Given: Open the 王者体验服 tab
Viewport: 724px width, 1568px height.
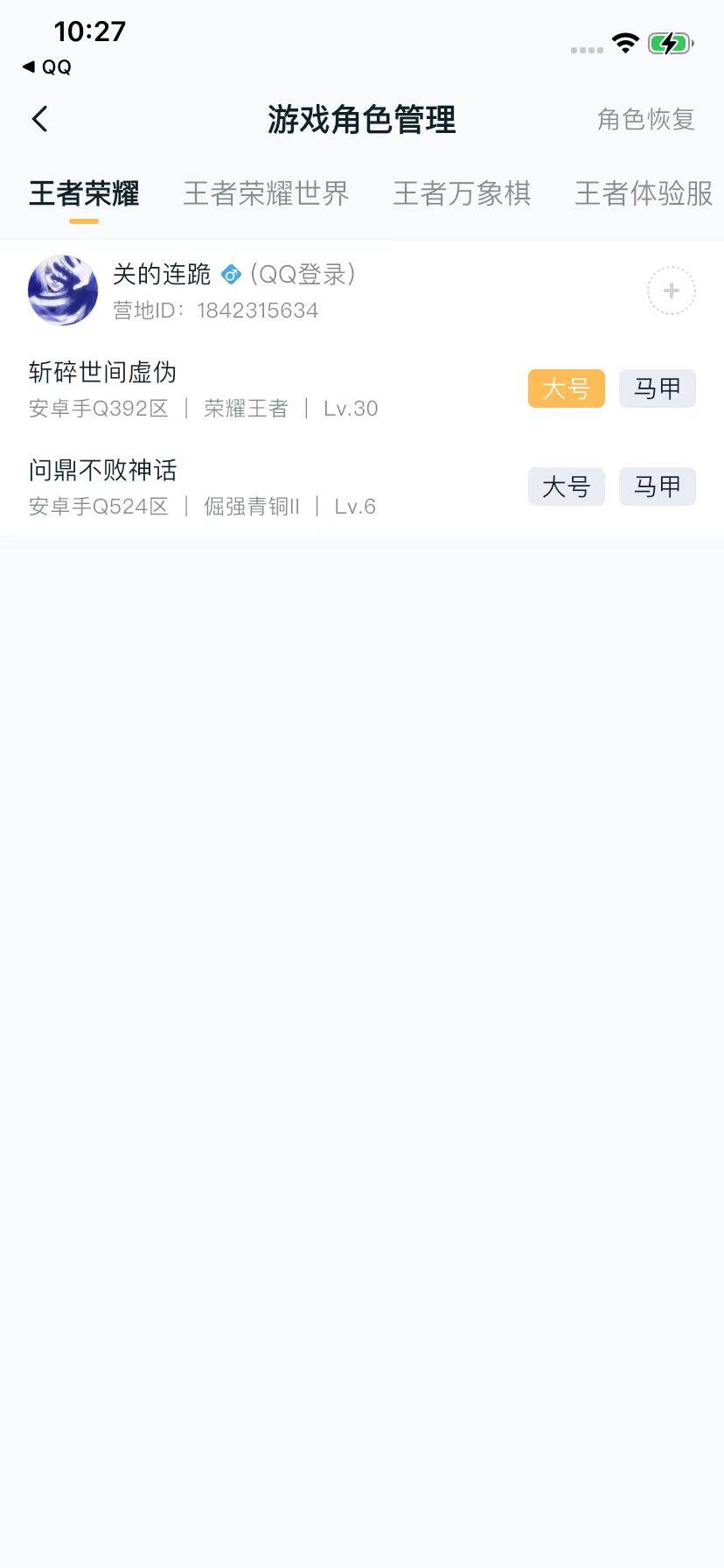Looking at the screenshot, I should point(643,194).
